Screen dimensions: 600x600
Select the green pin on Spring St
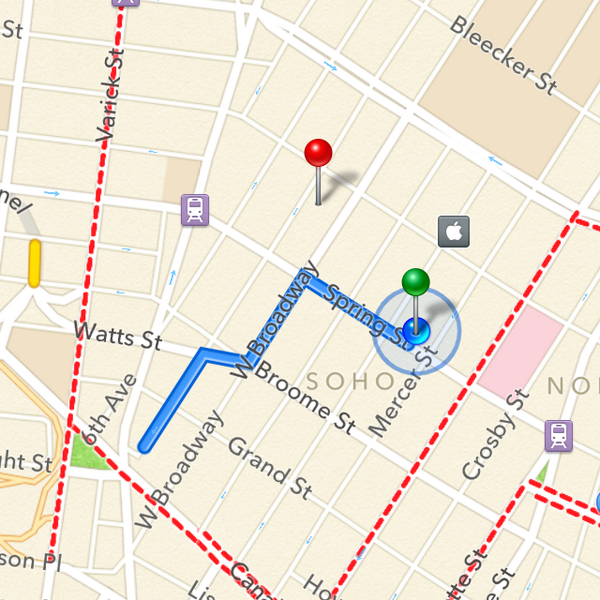pyautogui.click(x=415, y=281)
